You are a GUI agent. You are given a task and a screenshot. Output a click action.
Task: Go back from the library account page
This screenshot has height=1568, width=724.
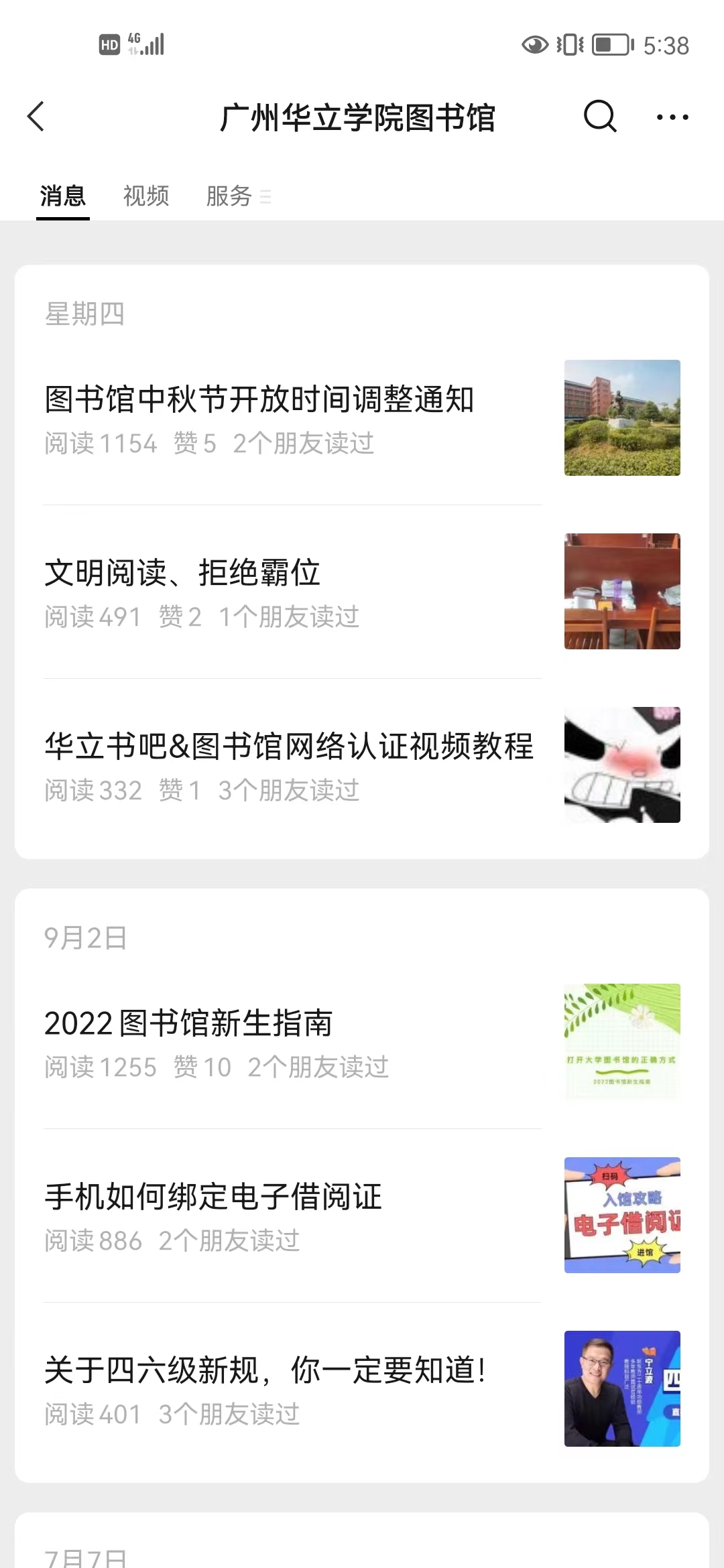click(36, 117)
